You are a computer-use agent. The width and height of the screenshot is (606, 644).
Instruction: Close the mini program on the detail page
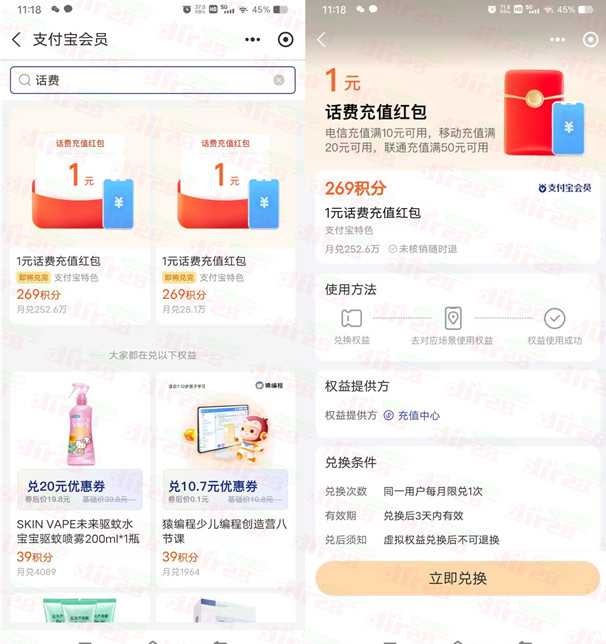pyautogui.click(x=590, y=40)
